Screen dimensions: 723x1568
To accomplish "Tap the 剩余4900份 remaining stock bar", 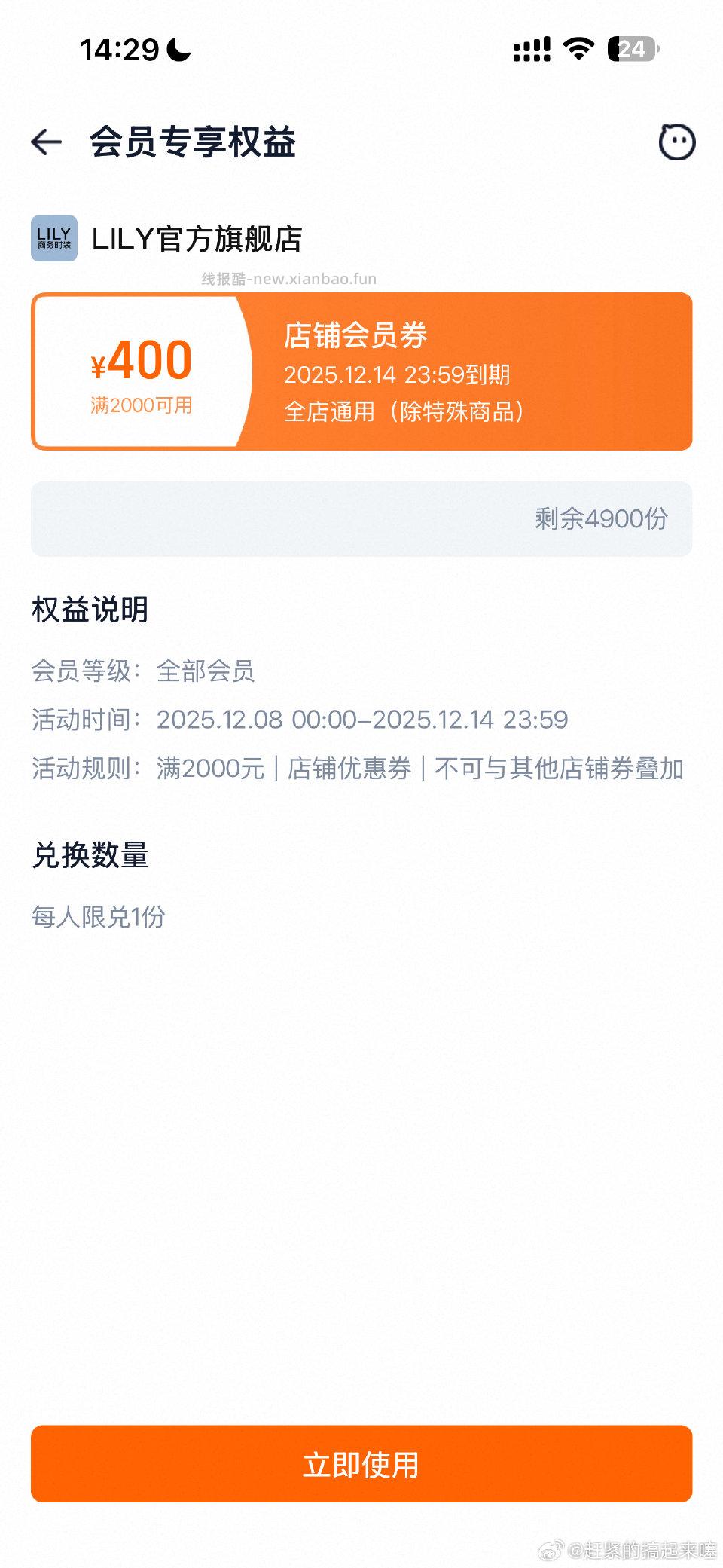I will pos(599,518).
